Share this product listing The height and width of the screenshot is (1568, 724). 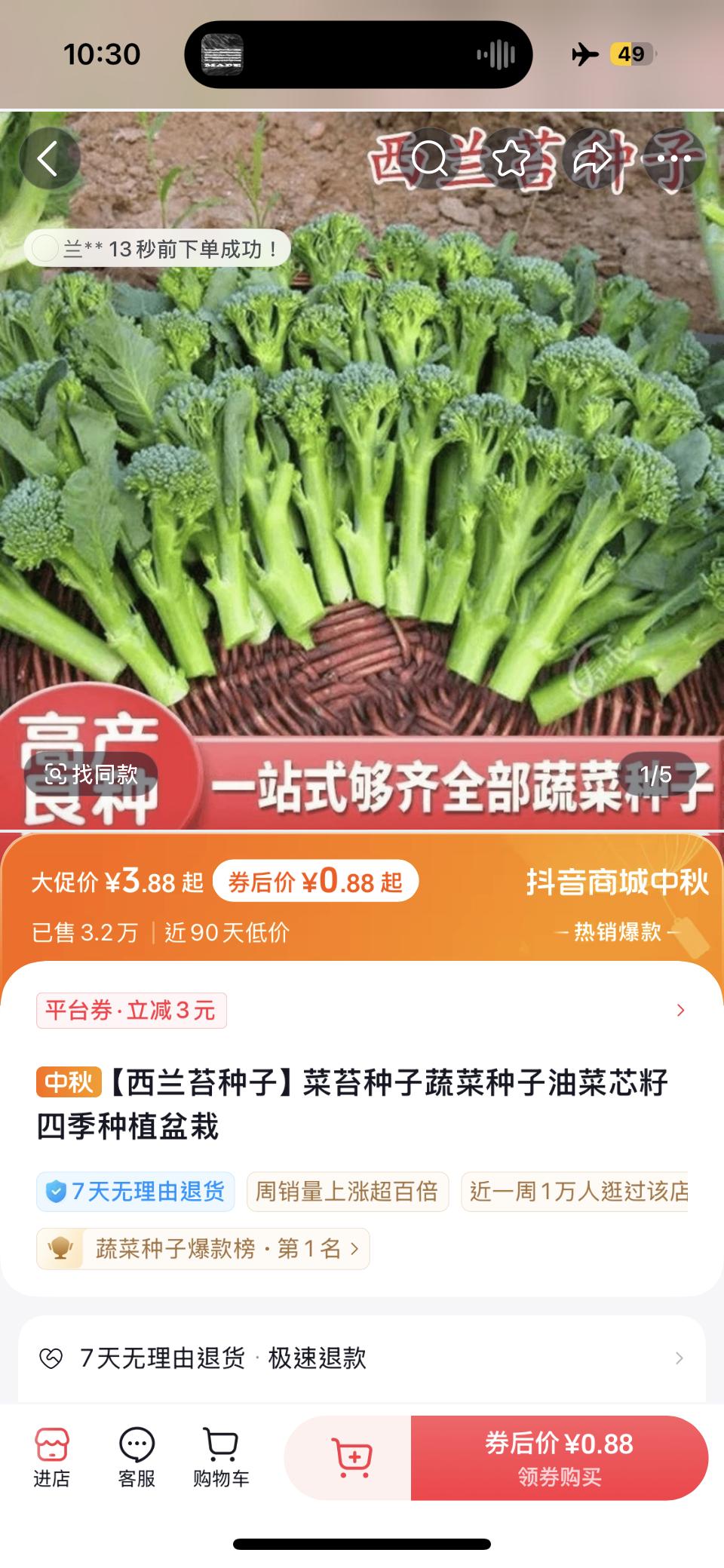tap(593, 159)
